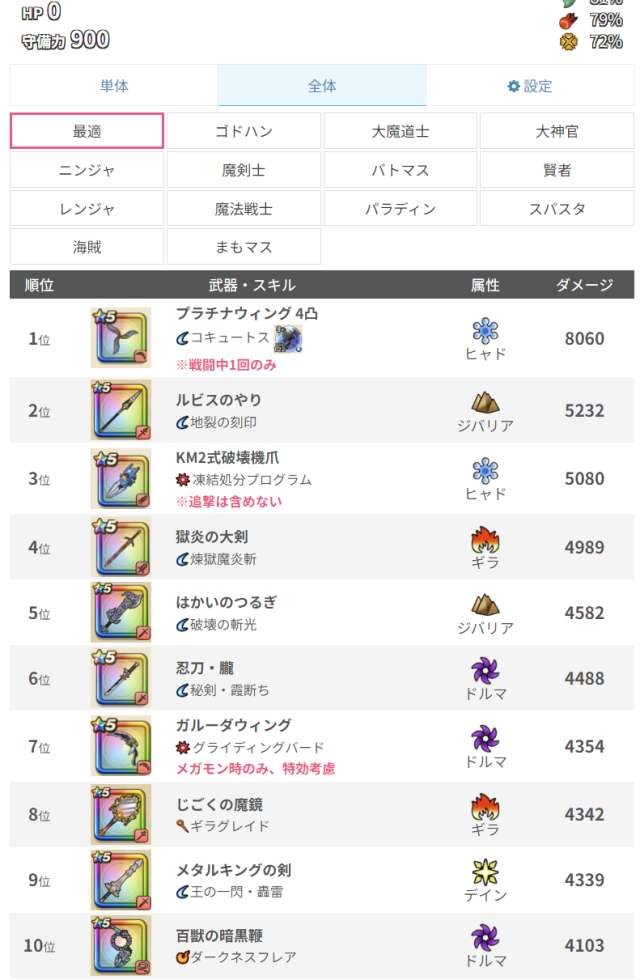The width and height of the screenshot is (640, 980).
Task: Pick the 賢者 job filter
Action: coord(557,170)
